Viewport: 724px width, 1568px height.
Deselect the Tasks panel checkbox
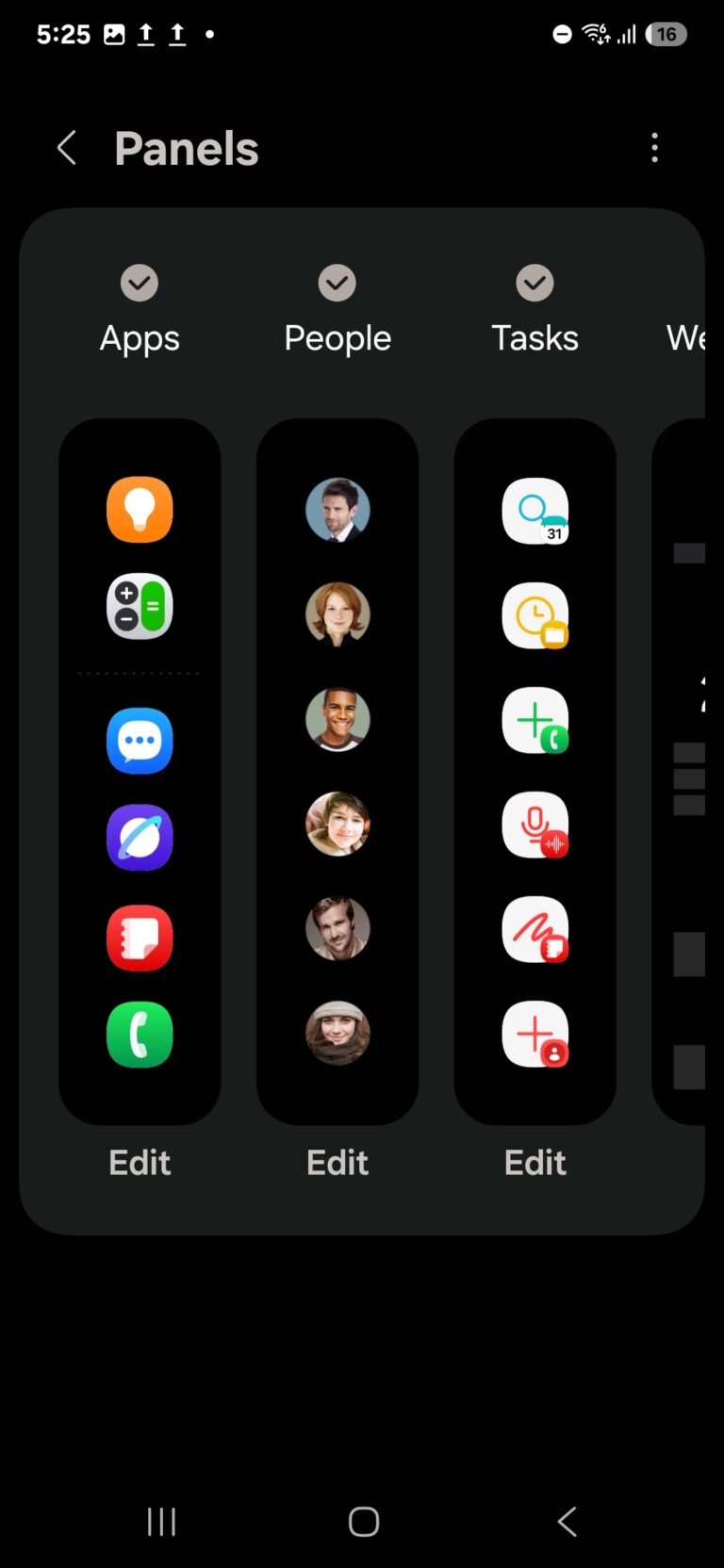coord(535,283)
